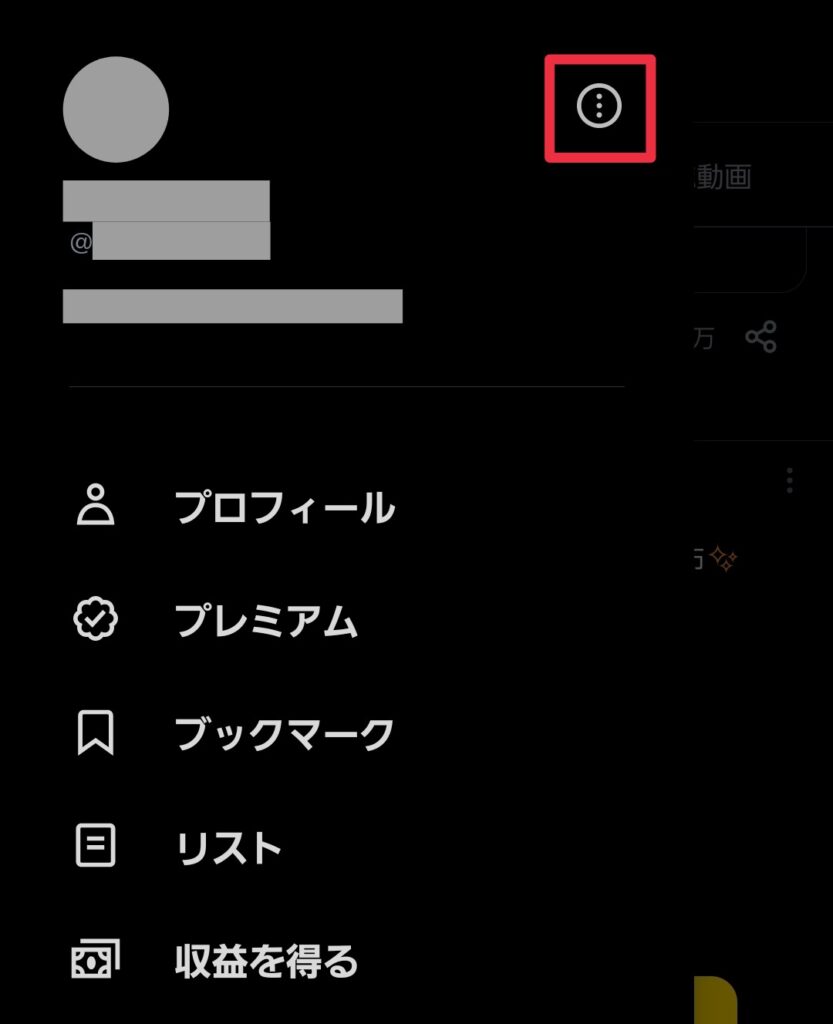Tap the profile avatar picture
Image resolution: width=833 pixels, height=1024 pixels.
[x=115, y=110]
